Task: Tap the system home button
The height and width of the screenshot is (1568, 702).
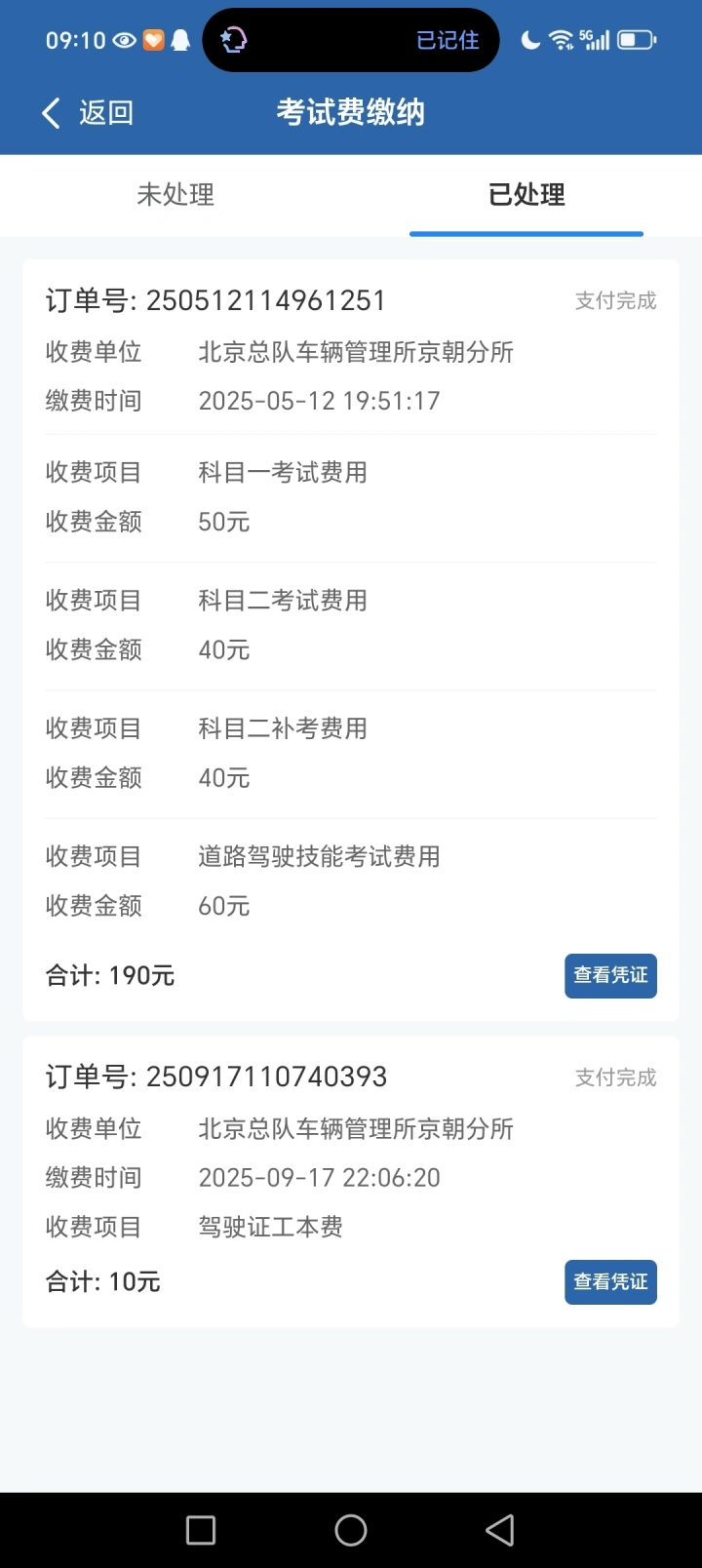Action: (351, 1530)
